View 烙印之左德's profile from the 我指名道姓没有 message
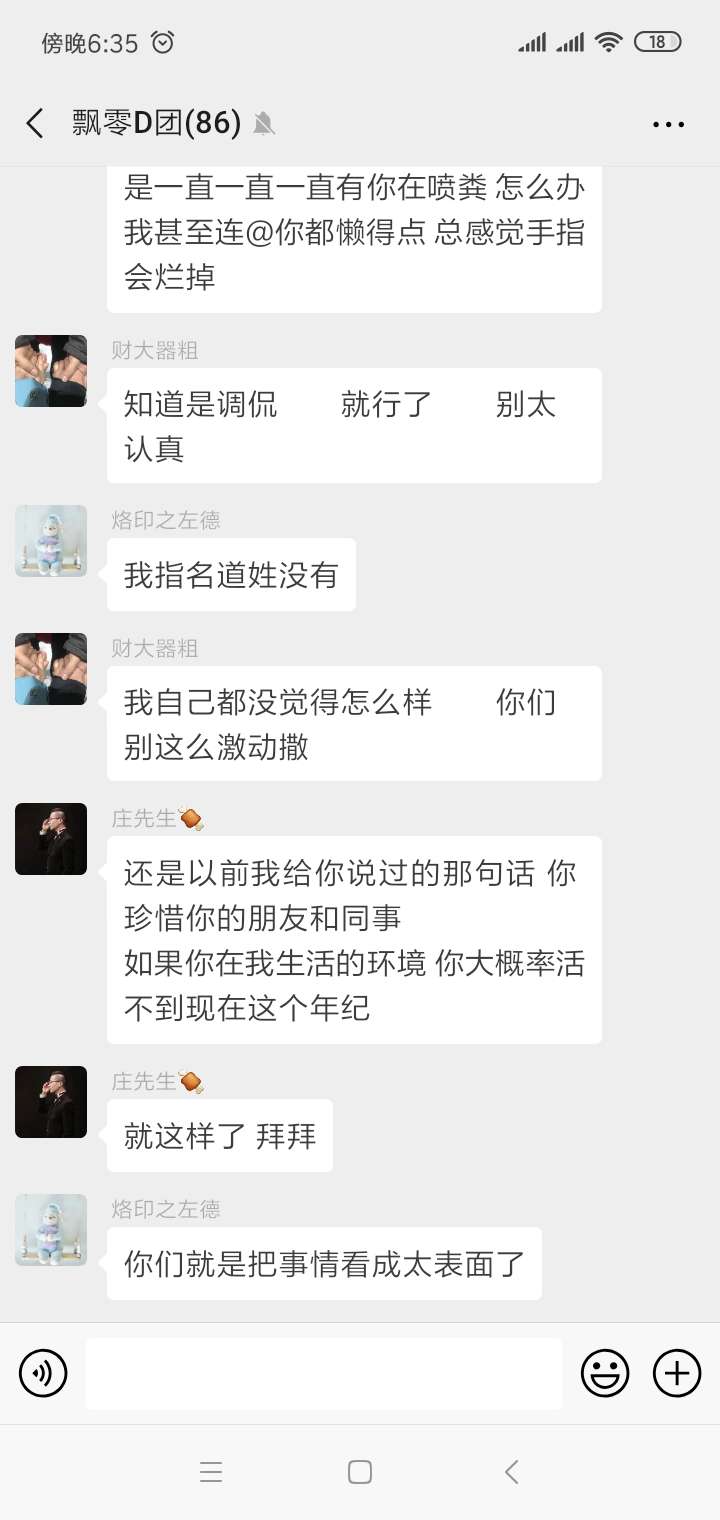This screenshot has height=1520, width=720. (51, 541)
